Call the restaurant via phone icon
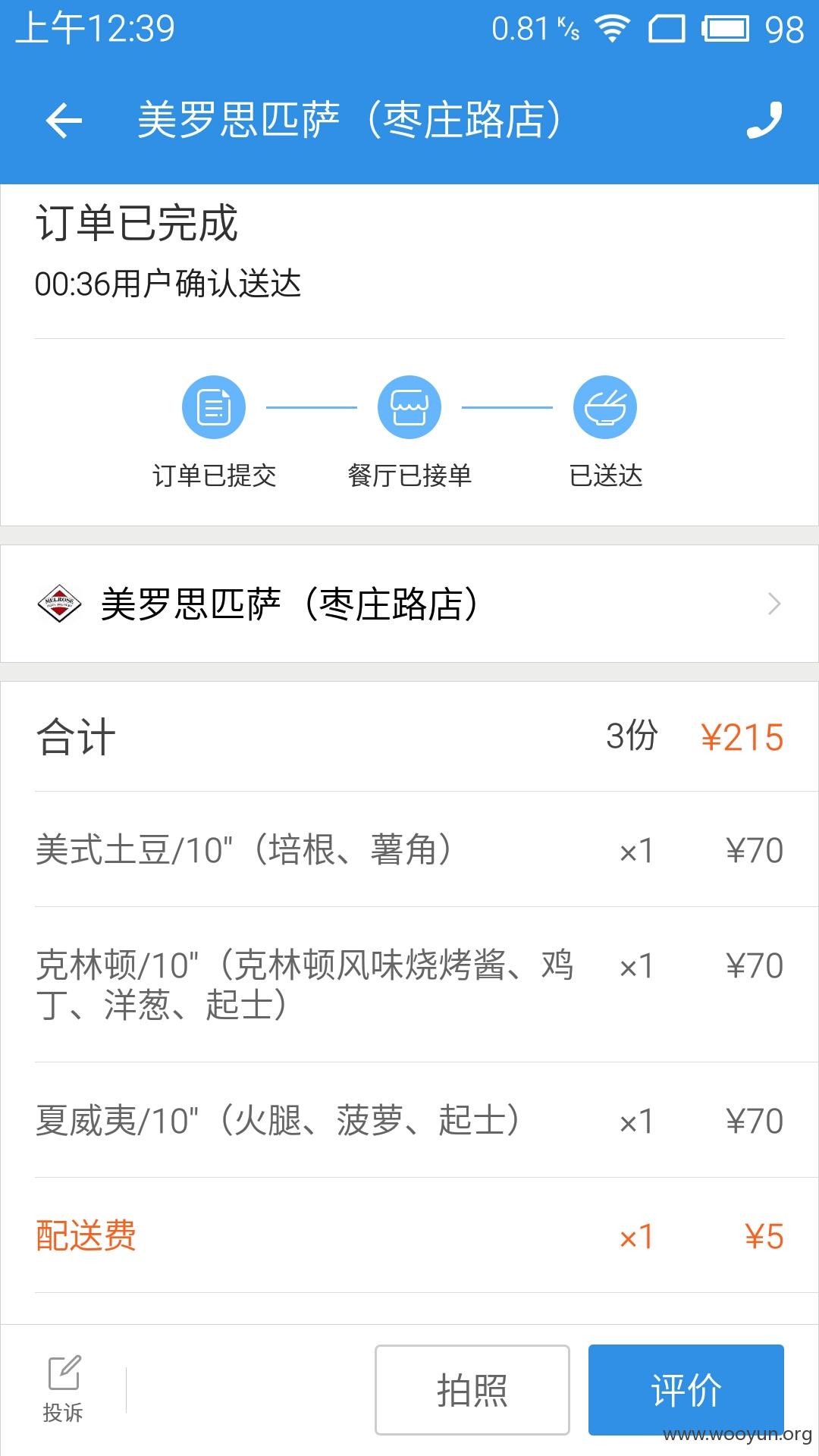This screenshot has height=1456, width=819. coord(764,121)
